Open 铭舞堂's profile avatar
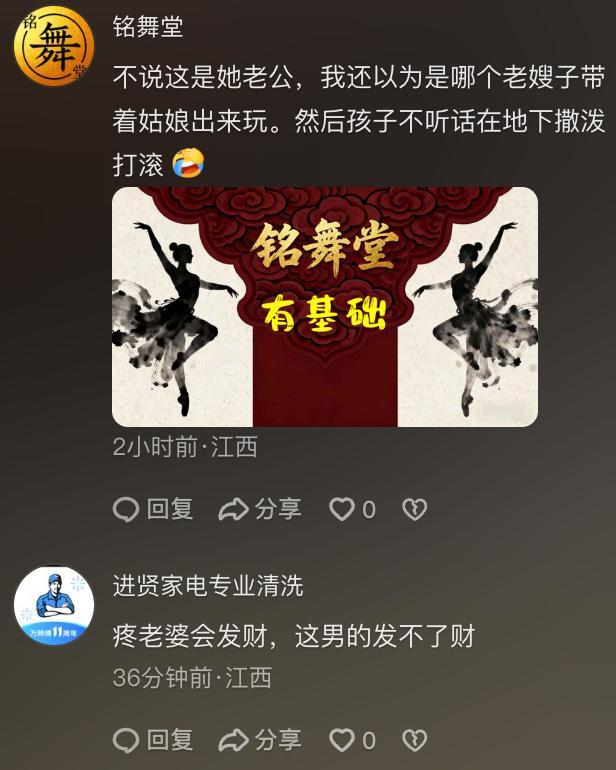Screen dimensions: 616x770 pos(53,46)
